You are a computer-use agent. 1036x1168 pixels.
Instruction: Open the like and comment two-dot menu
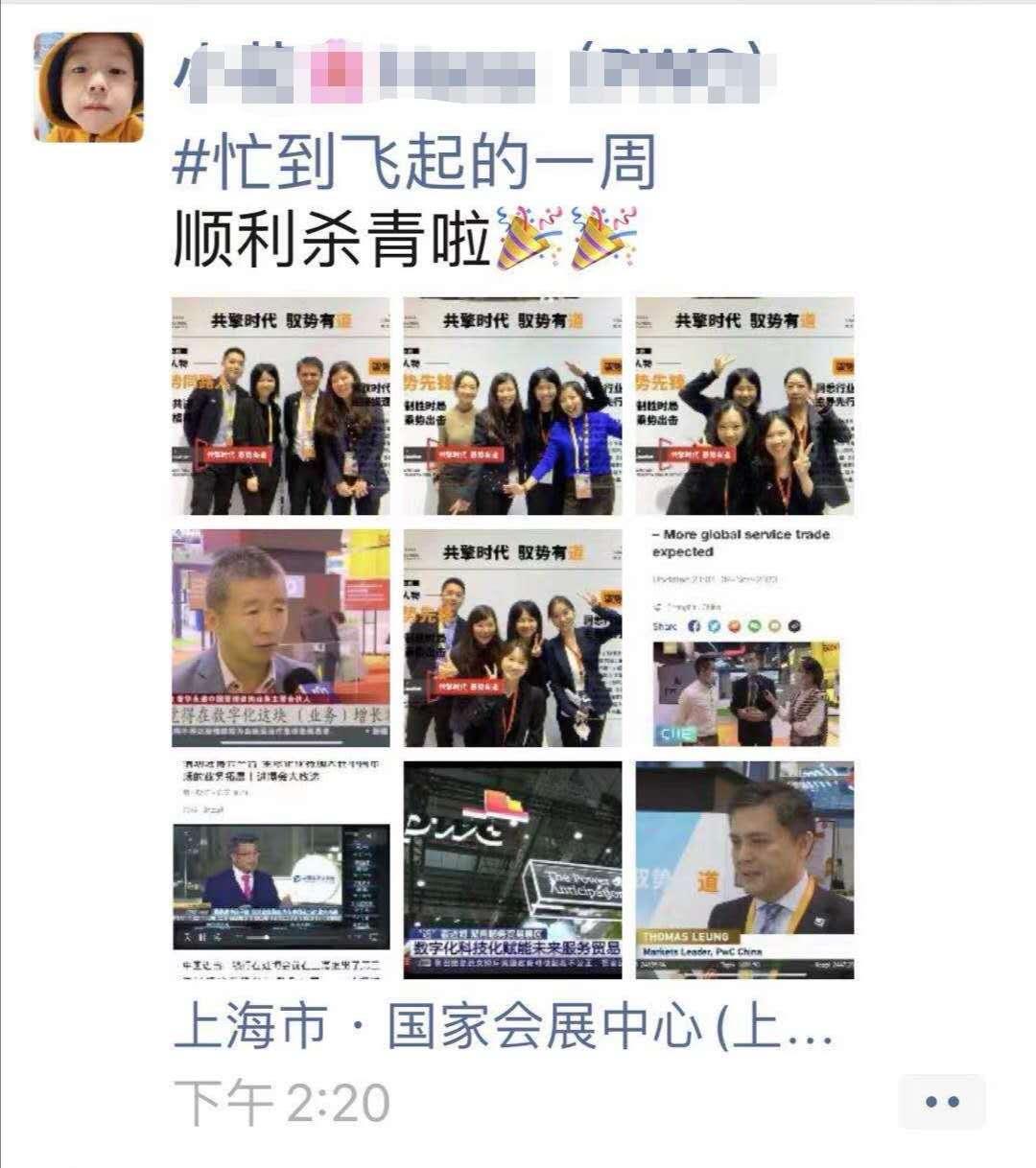[x=941, y=1102]
